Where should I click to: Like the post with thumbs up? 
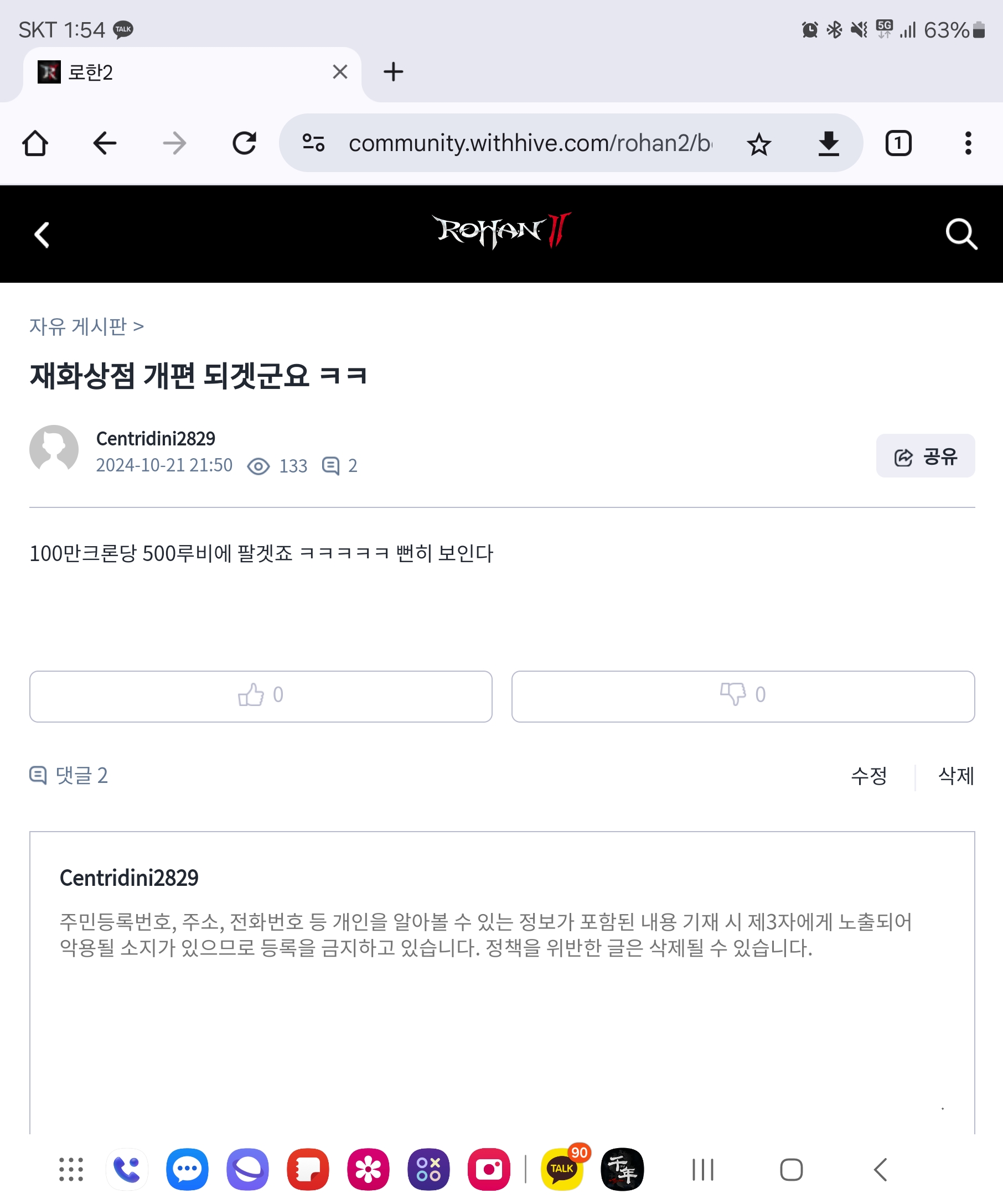point(261,696)
